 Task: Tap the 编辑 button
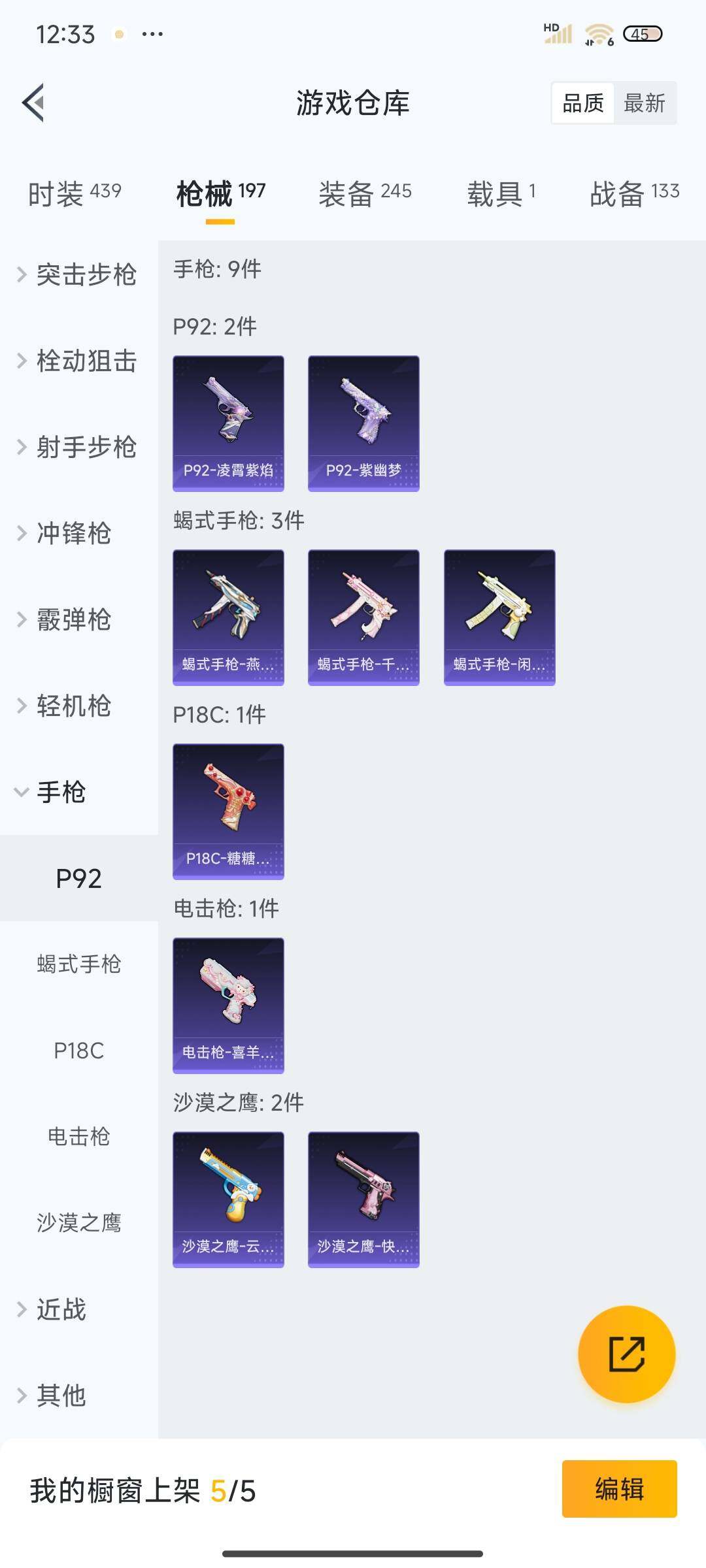point(619,1489)
